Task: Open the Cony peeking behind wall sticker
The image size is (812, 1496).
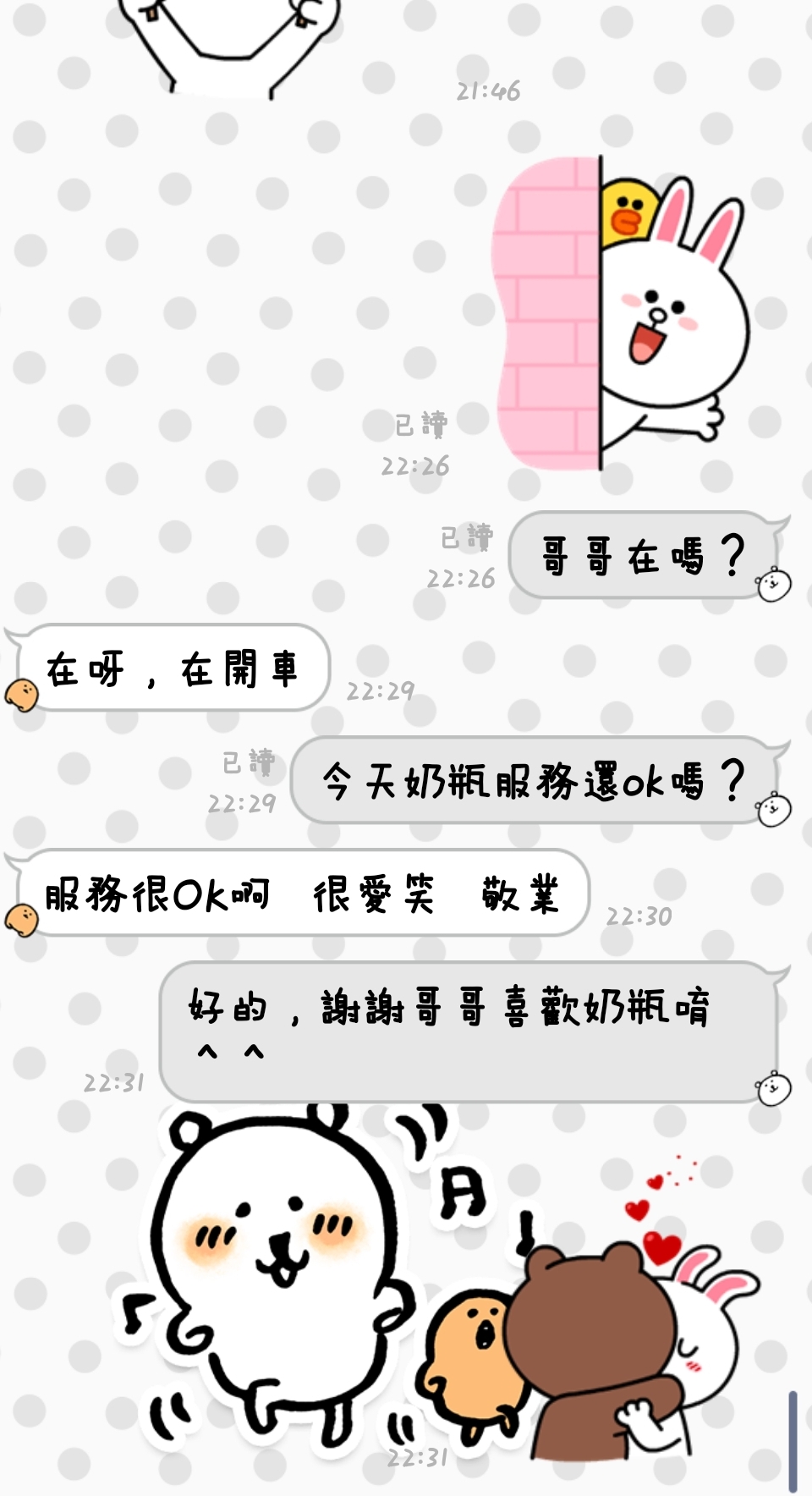Action: (622, 315)
